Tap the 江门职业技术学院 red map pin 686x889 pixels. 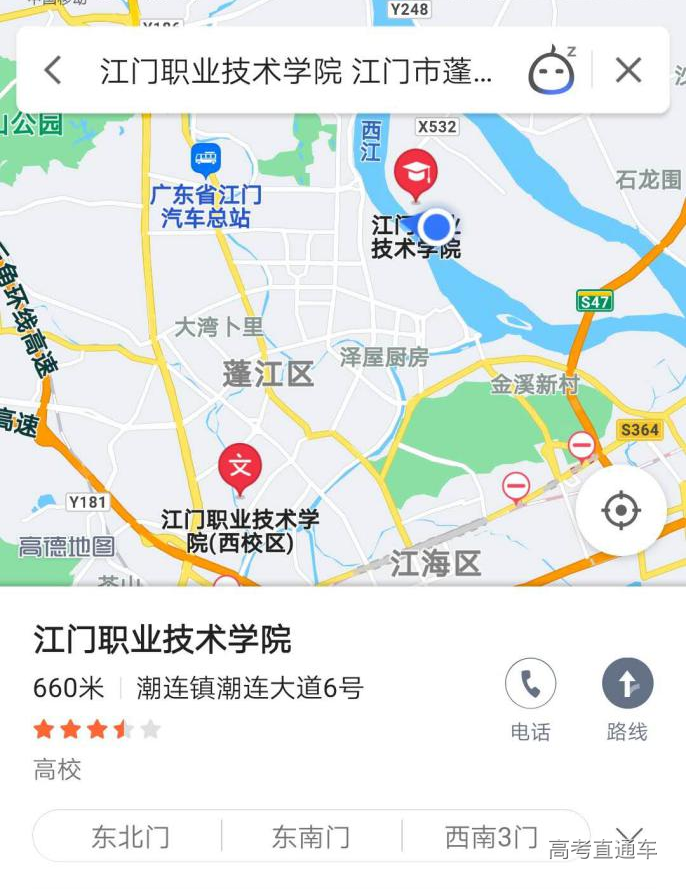click(x=415, y=174)
